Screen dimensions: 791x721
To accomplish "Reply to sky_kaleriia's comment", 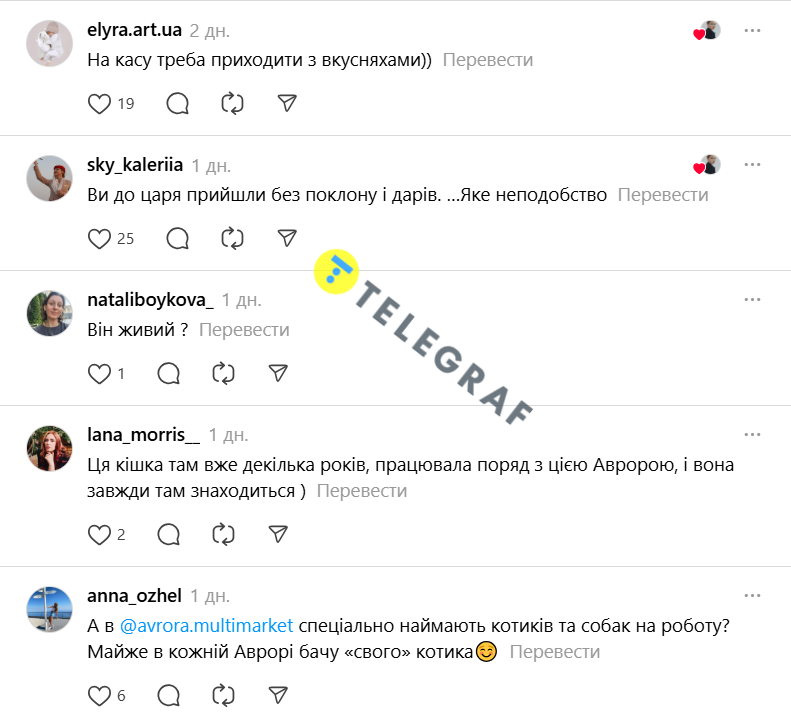I will [x=178, y=239].
